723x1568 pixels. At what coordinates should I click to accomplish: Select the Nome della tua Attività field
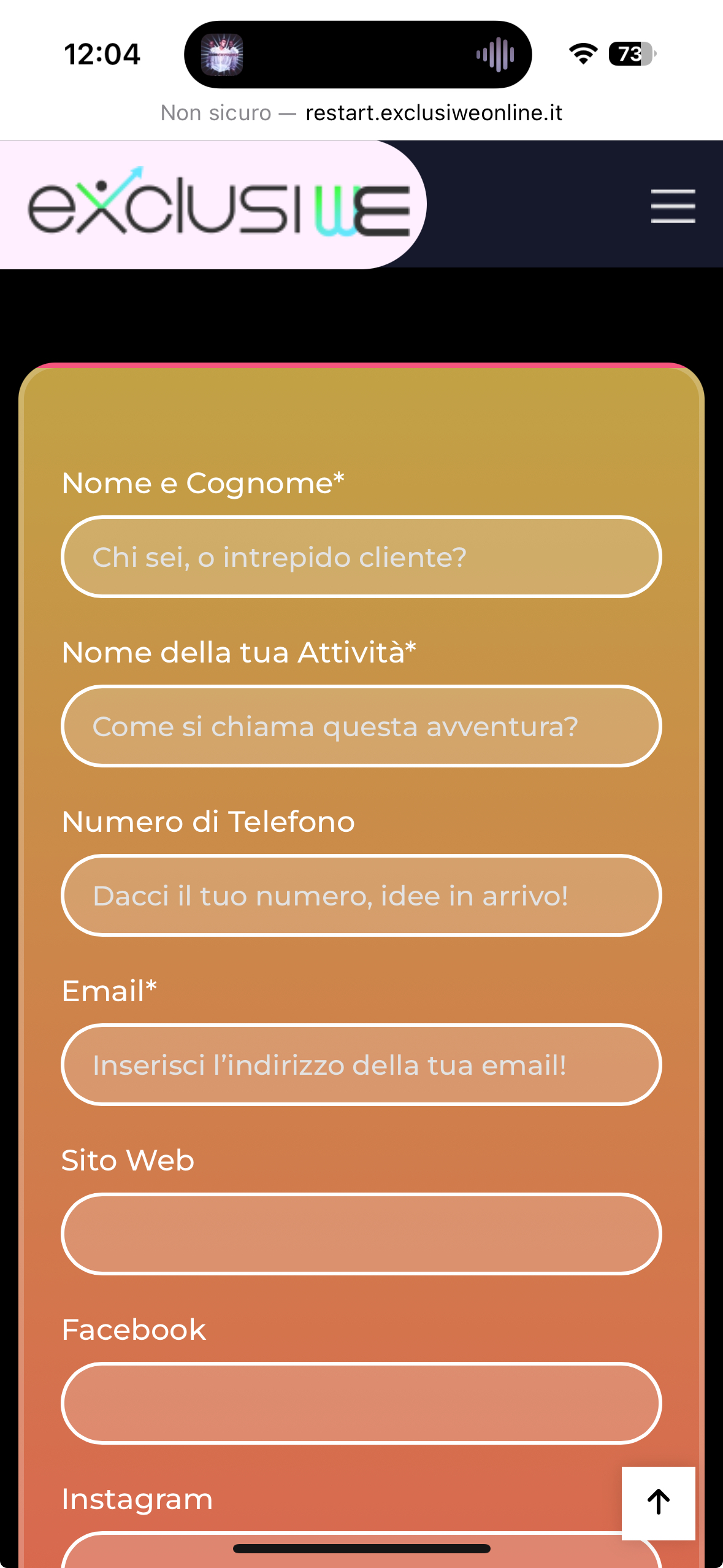361,726
